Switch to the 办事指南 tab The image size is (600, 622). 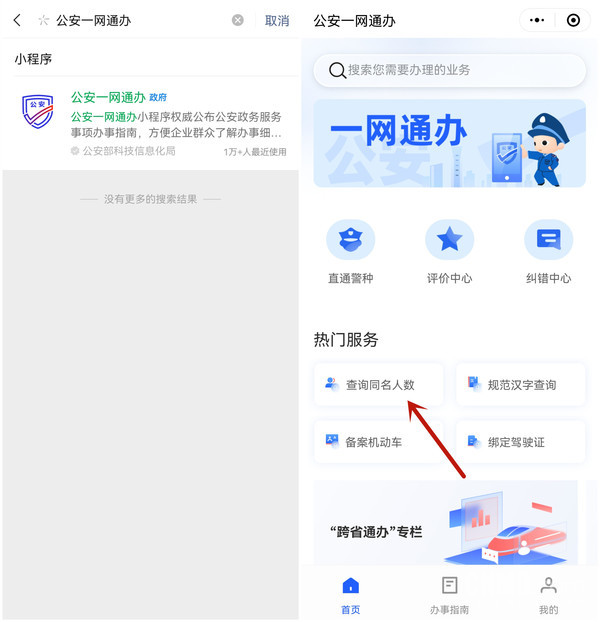[x=449, y=595]
